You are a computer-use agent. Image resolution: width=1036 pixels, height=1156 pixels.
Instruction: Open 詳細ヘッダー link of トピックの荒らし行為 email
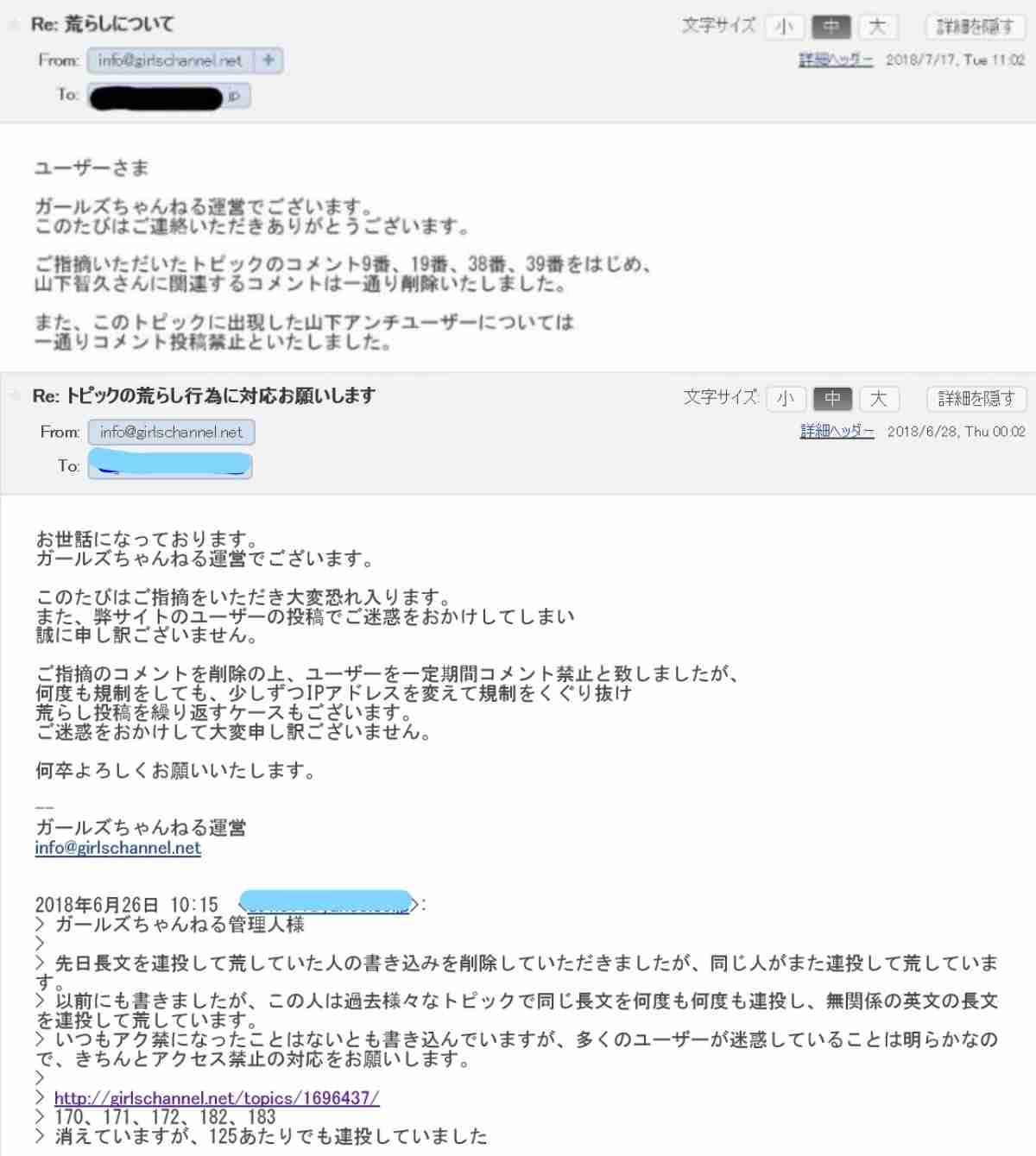[x=837, y=431]
